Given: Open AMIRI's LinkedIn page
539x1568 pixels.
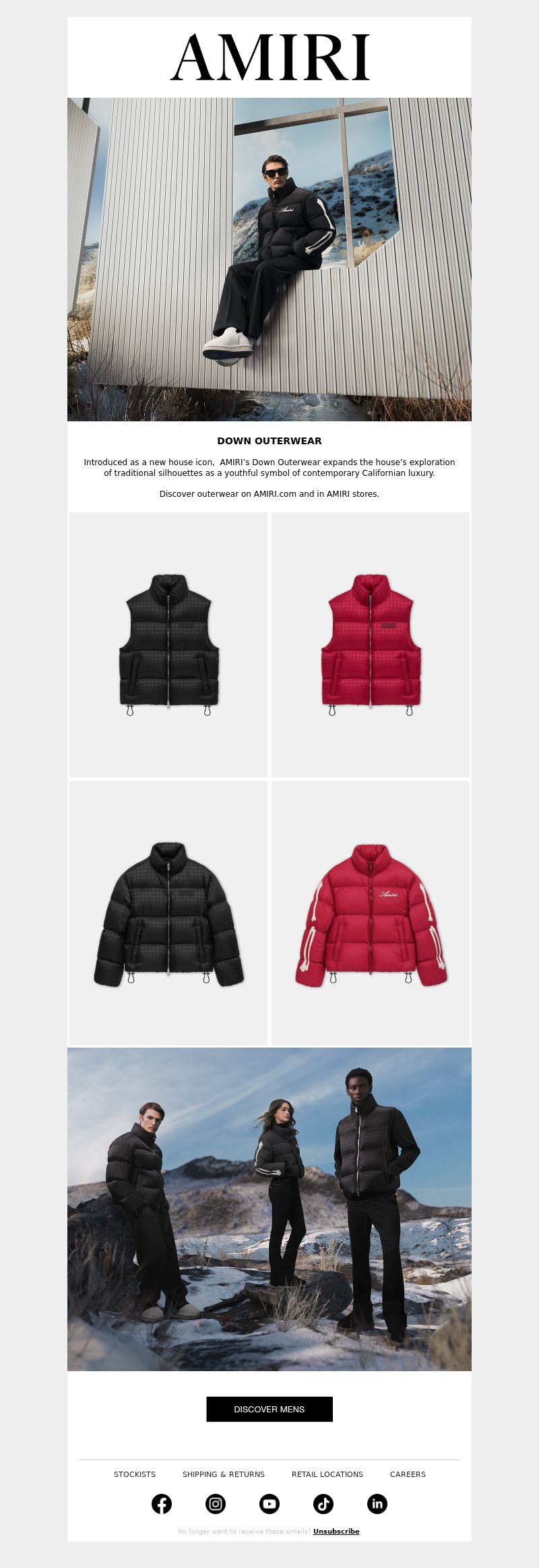Looking at the screenshot, I should [377, 1504].
